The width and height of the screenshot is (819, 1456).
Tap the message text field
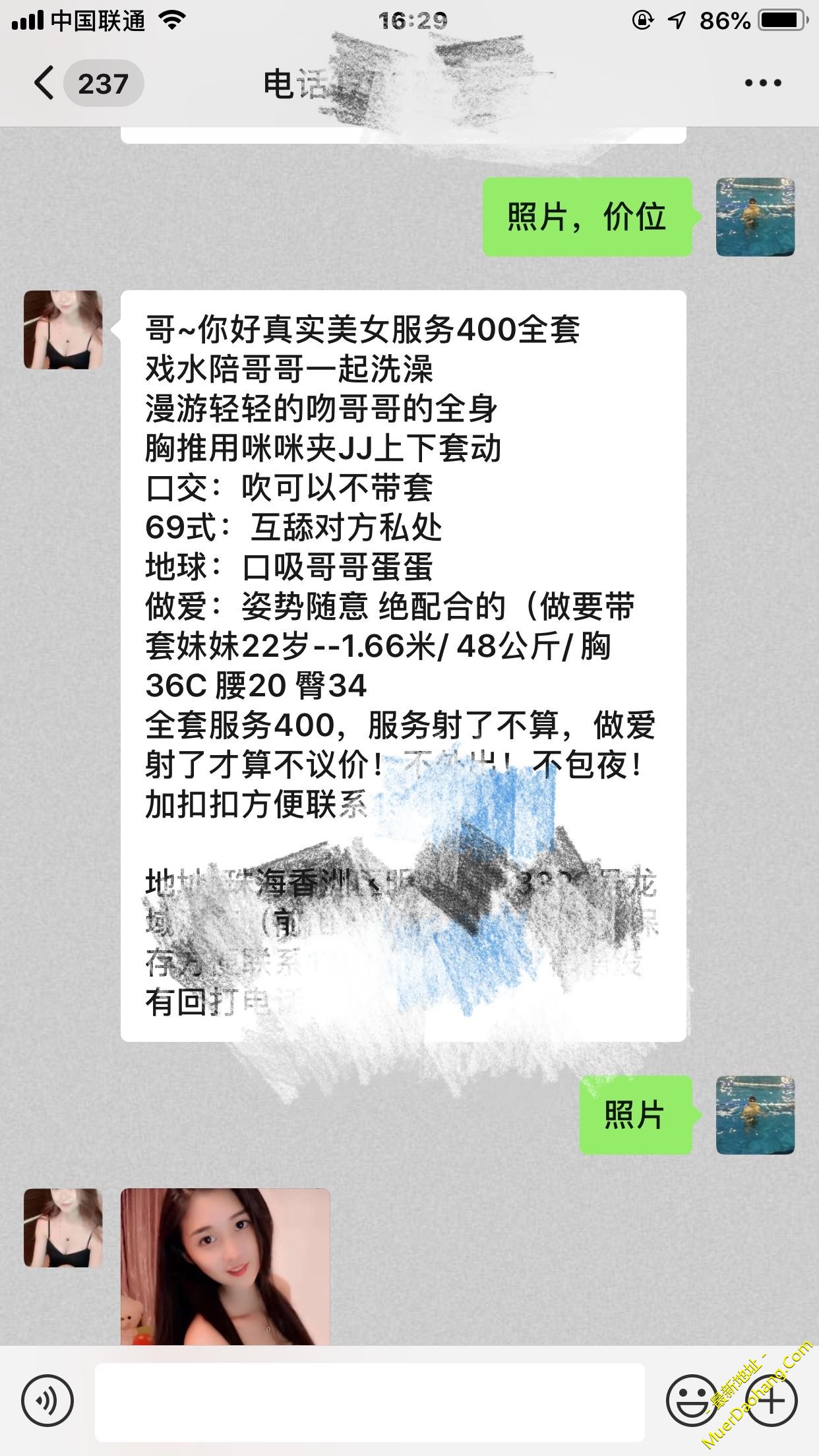point(369,1401)
